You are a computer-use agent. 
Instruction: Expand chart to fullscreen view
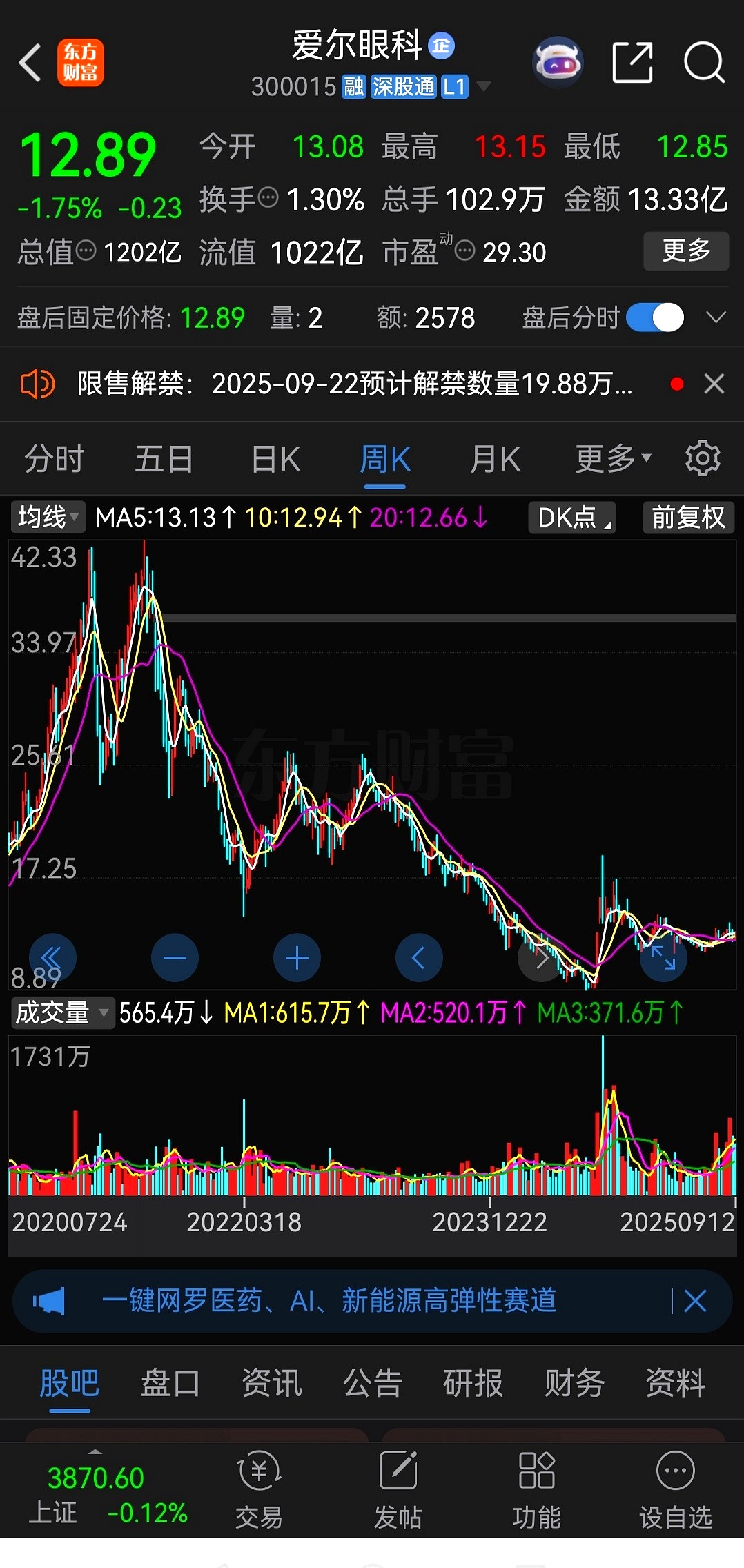(662, 957)
